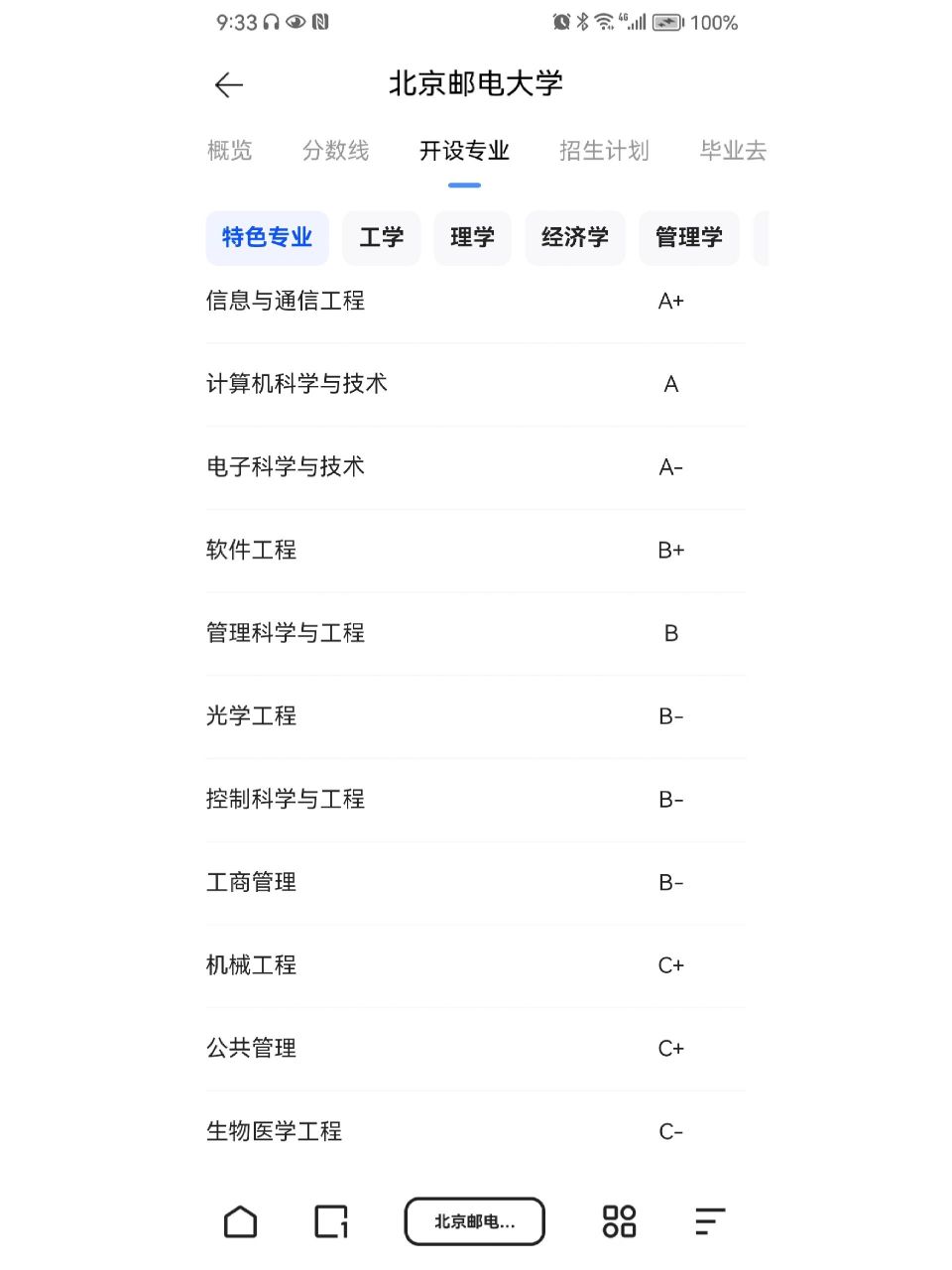
Task: Open the home screen via house icon
Action: [x=240, y=1220]
